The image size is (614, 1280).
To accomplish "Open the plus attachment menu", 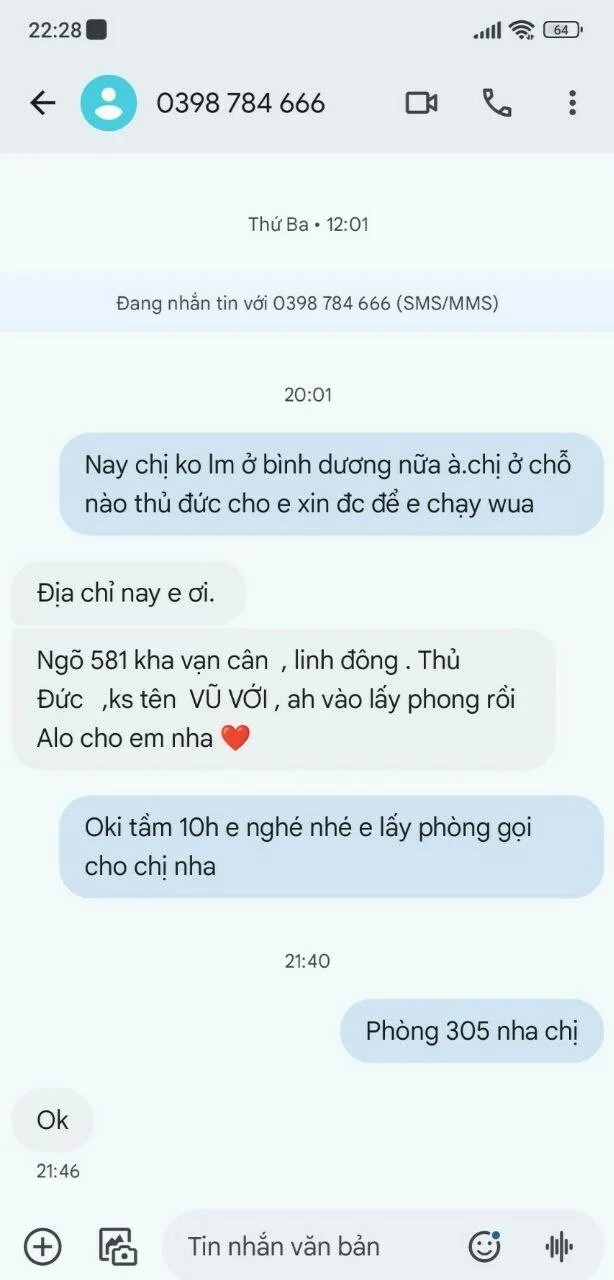I will coord(42,1246).
